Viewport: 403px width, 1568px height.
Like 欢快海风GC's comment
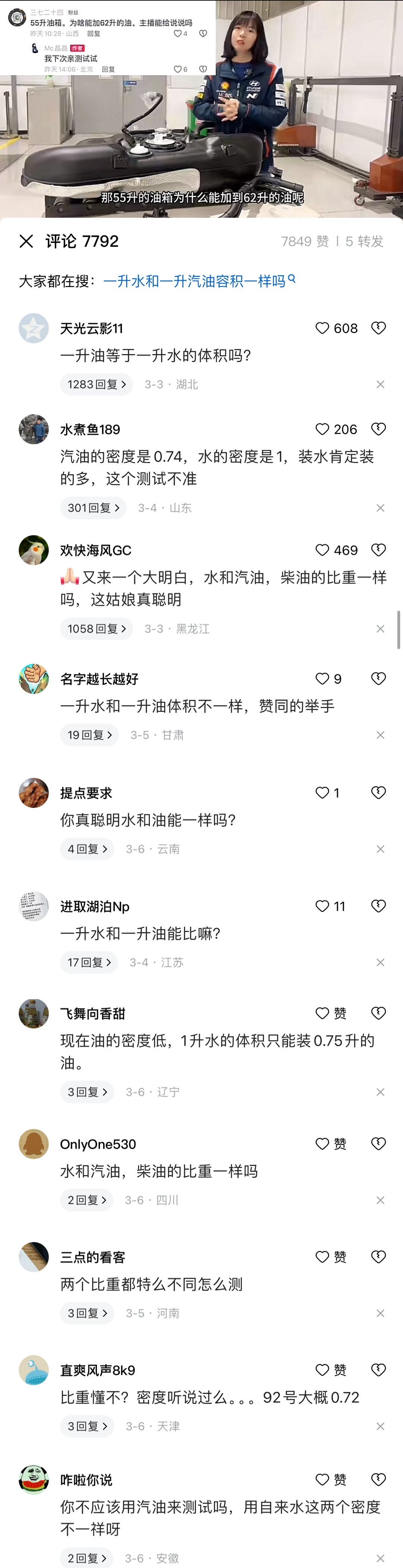[322, 550]
